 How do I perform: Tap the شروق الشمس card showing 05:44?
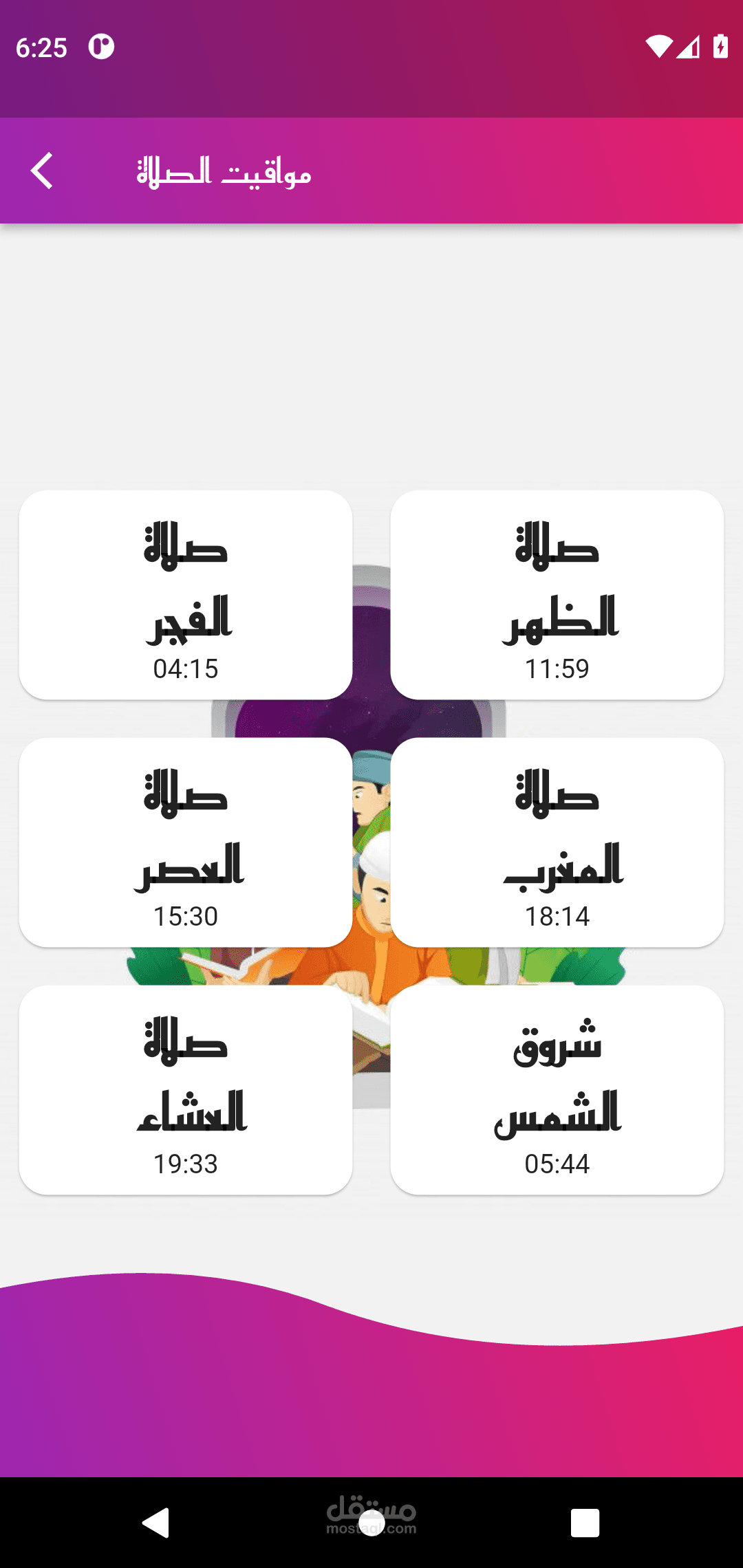tap(557, 1090)
